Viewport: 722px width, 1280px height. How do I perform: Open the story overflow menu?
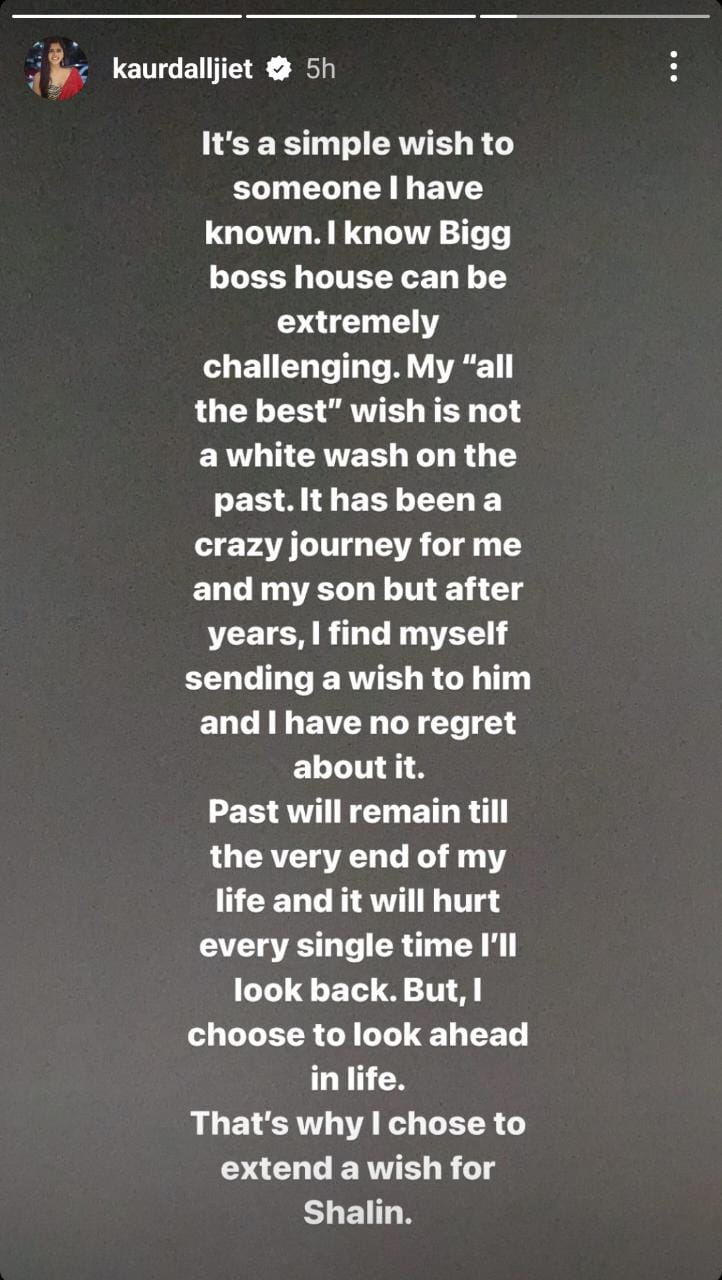click(674, 67)
